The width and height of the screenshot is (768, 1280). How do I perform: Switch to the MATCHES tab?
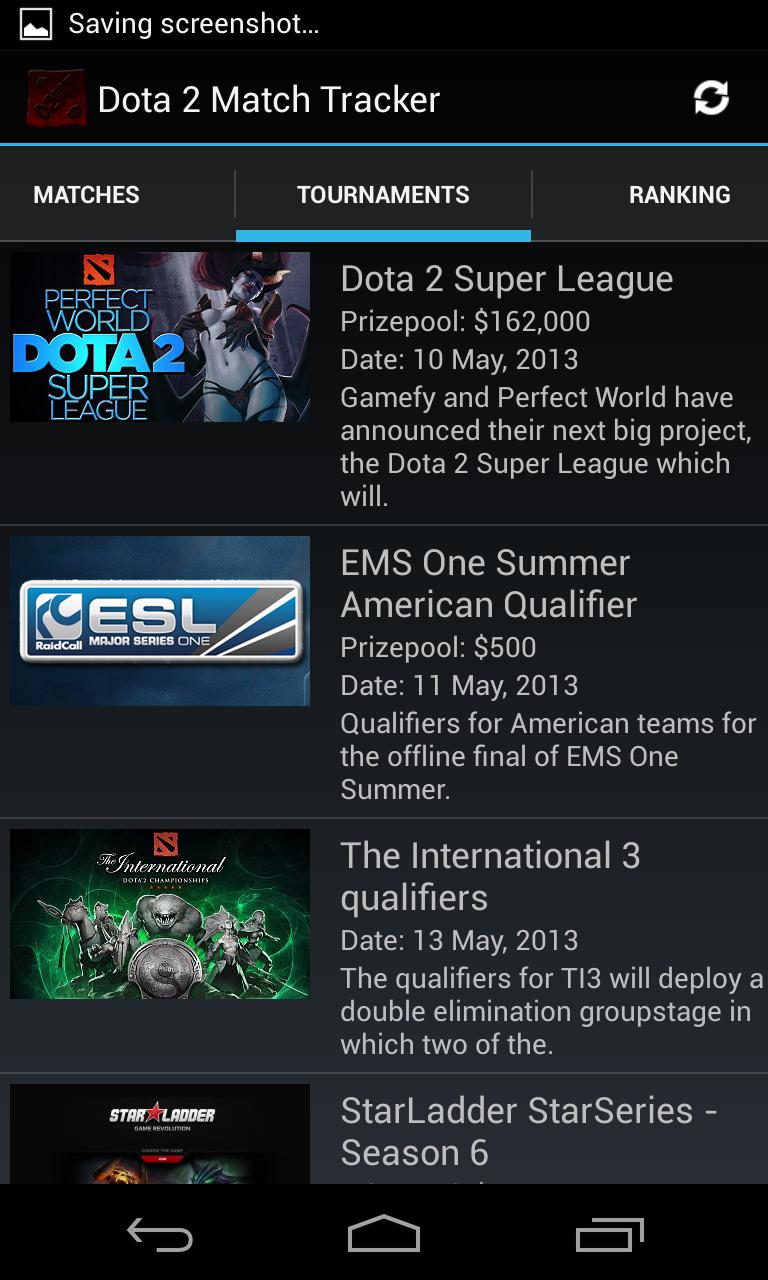[x=85, y=194]
